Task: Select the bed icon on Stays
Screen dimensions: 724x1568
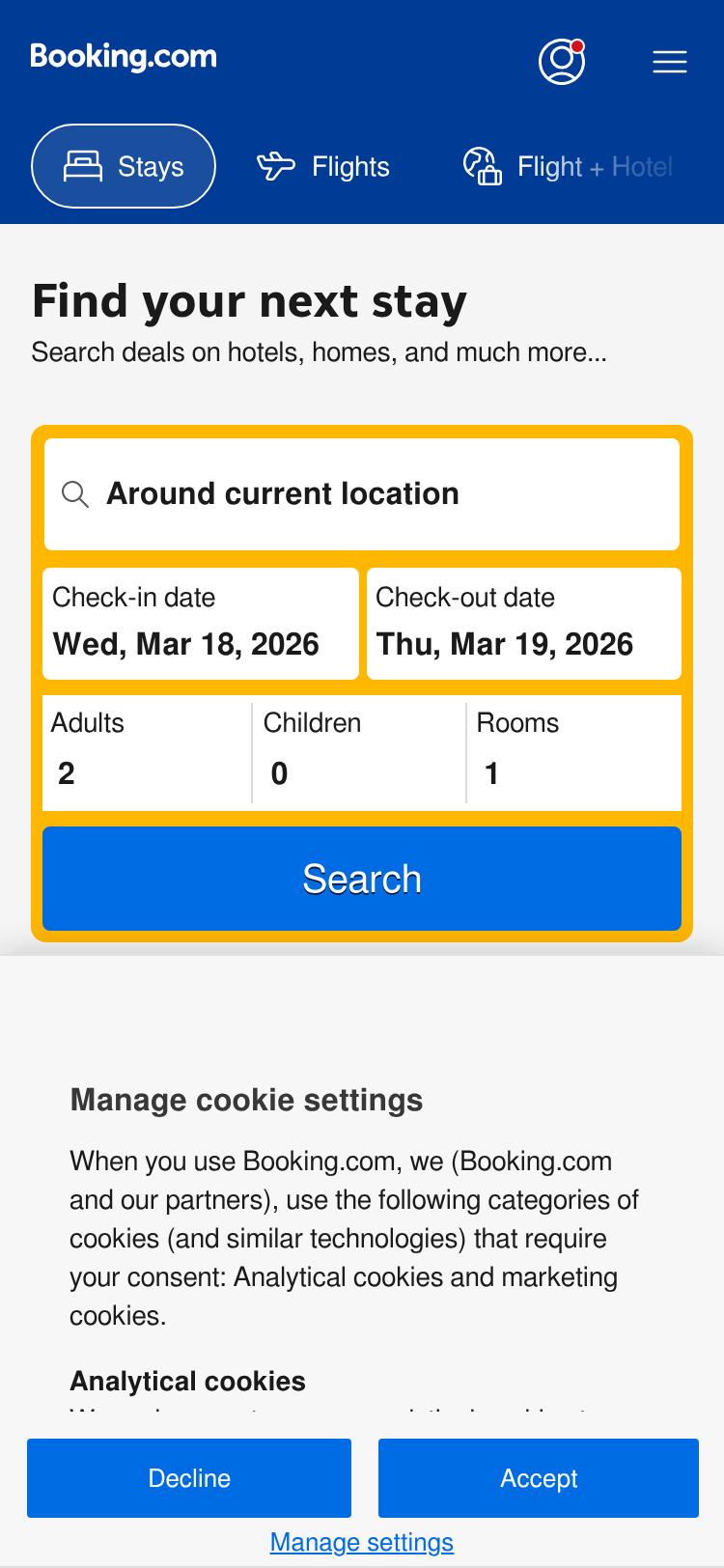Action: 85,165
